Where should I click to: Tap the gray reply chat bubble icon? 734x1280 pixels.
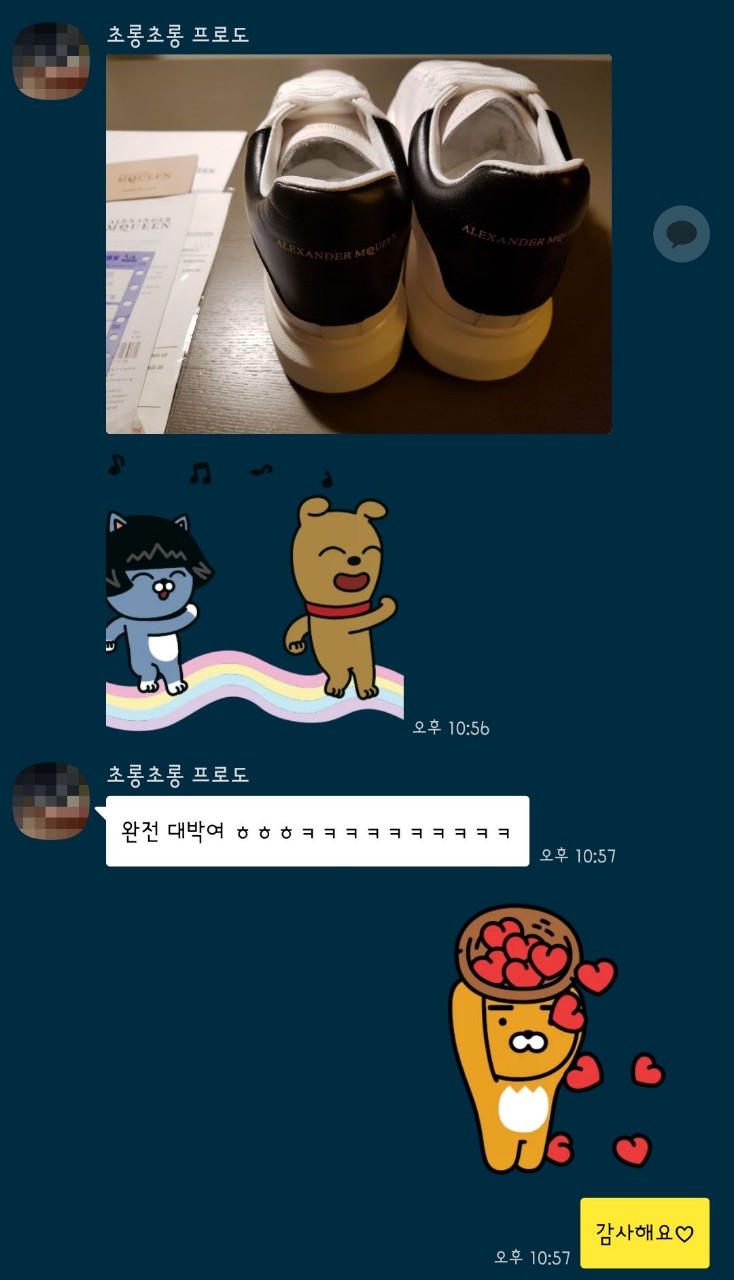click(x=680, y=235)
